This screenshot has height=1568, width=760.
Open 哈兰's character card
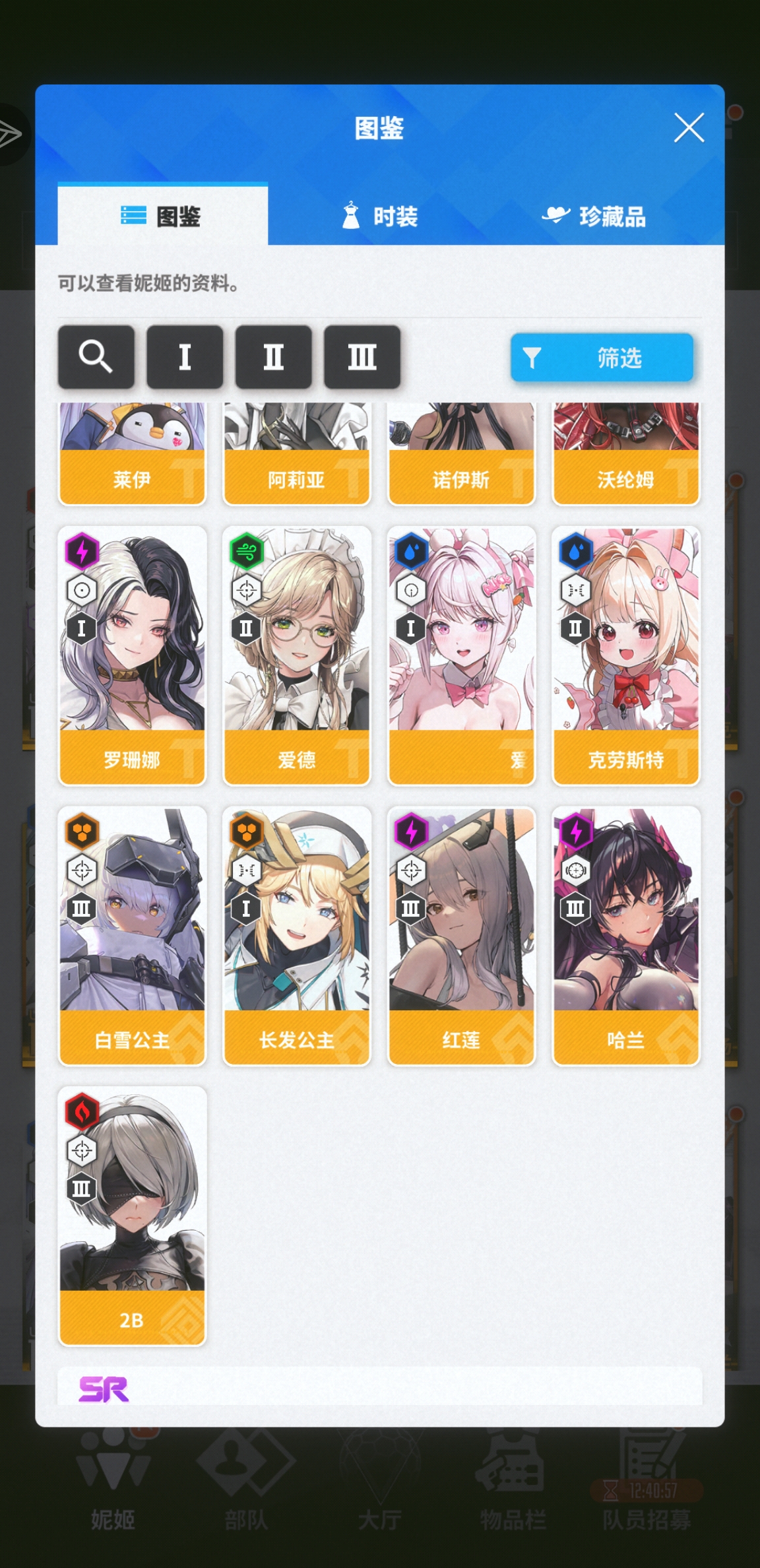(x=625, y=935)
